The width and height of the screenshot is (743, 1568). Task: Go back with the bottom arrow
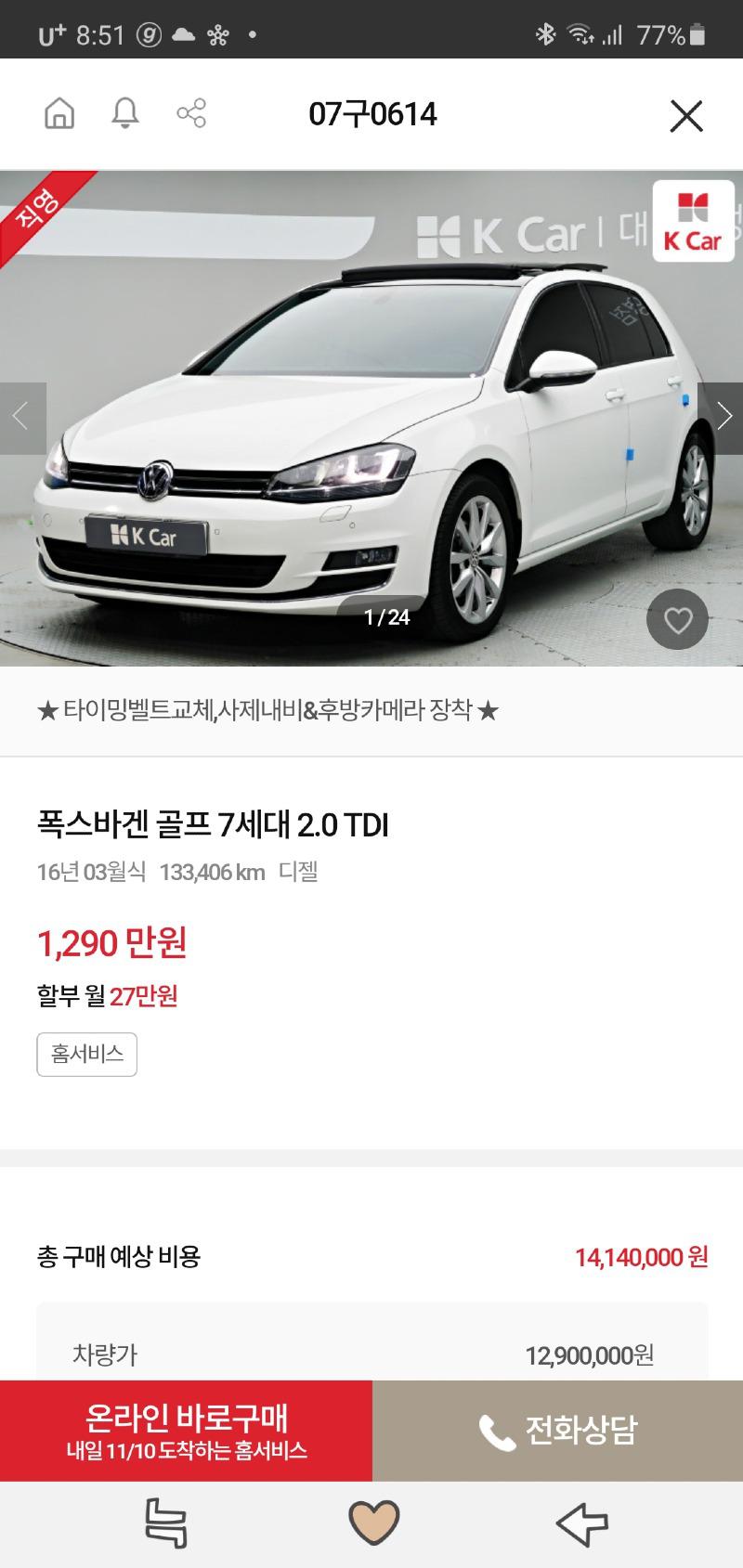581,1523
